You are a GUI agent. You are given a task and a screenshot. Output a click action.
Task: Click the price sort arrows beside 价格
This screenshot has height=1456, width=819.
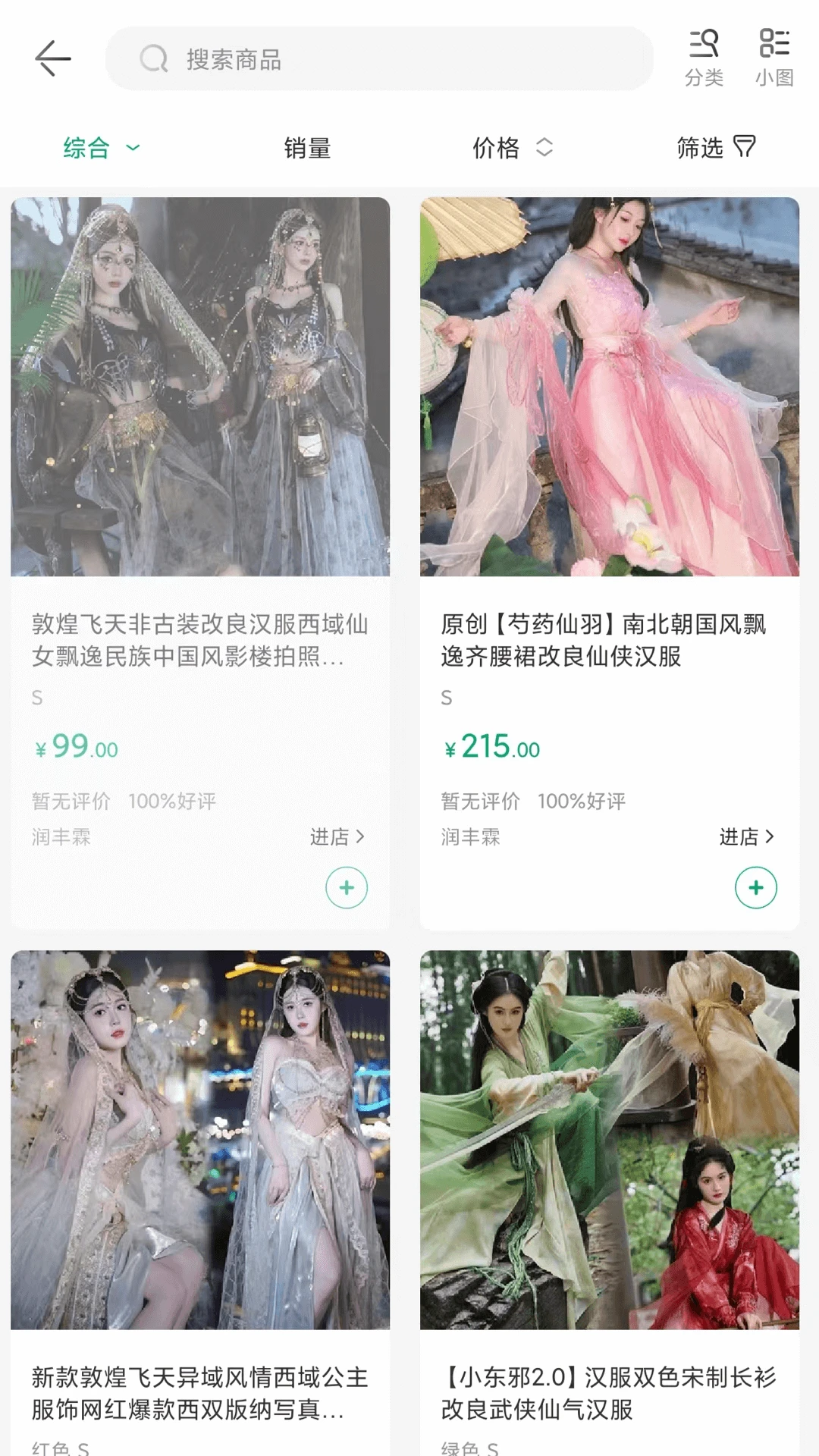point(545,148)
